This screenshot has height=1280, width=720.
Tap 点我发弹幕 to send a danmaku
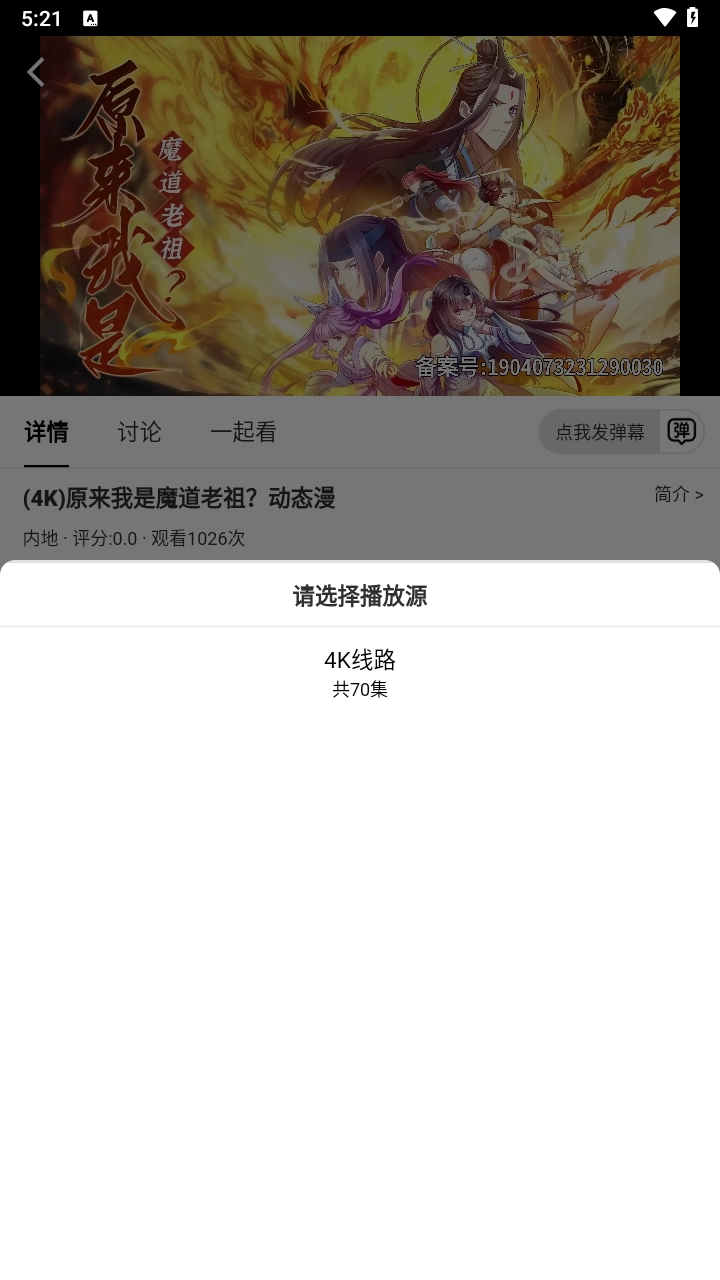[600, 432]
